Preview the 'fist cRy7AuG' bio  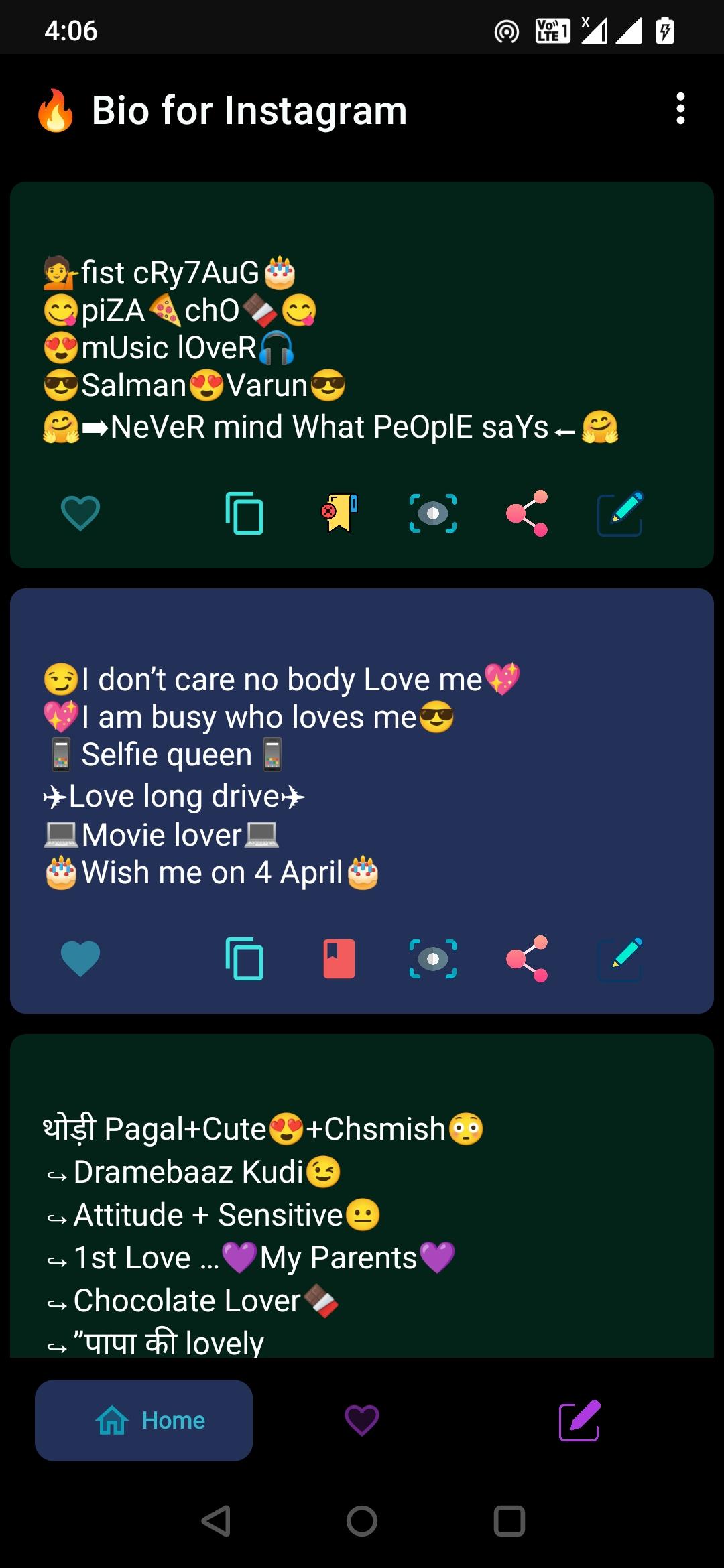[433, 513]
